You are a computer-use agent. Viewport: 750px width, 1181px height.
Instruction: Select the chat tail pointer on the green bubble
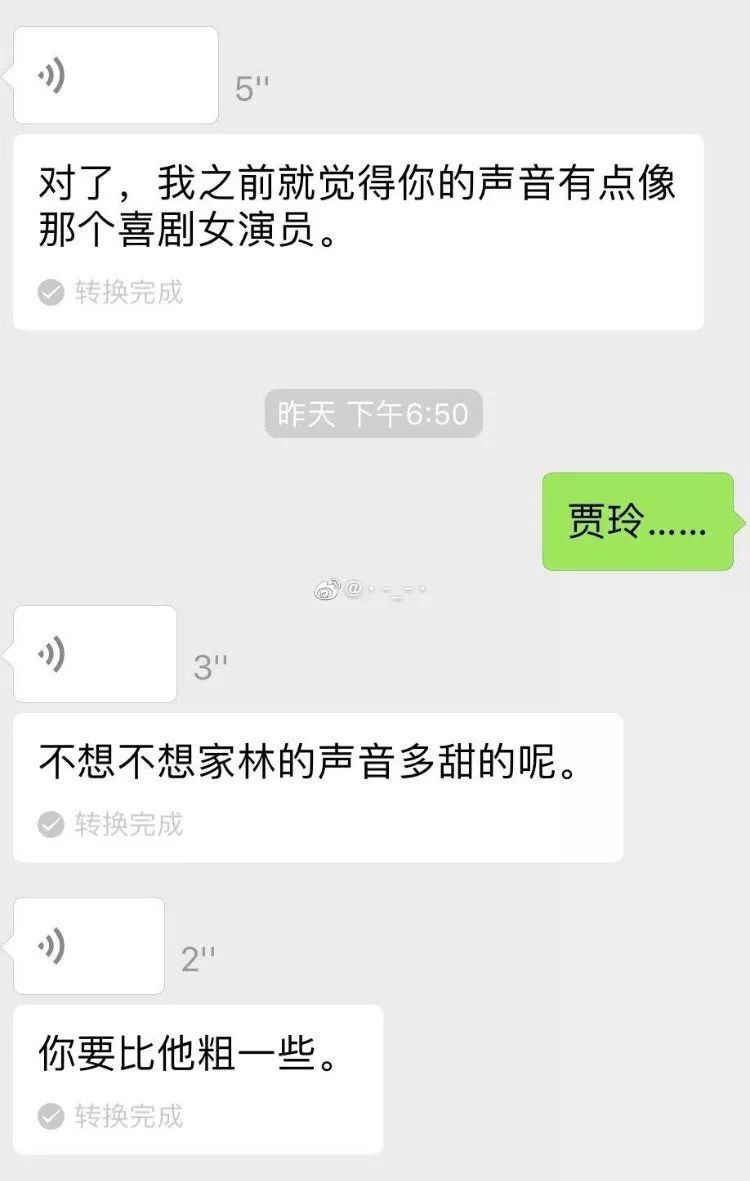[741, 521]
